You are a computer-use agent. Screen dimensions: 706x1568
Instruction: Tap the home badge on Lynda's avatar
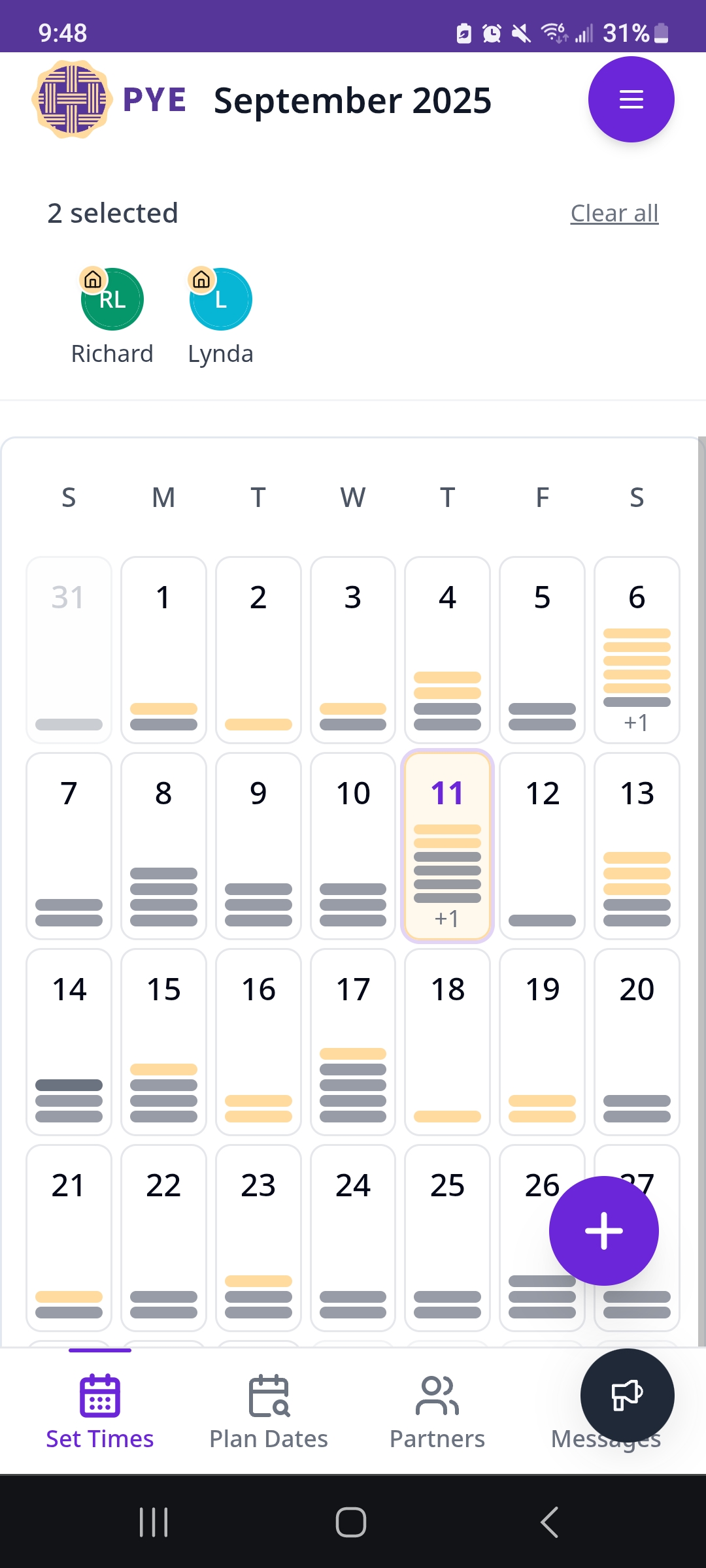(201, 279)
